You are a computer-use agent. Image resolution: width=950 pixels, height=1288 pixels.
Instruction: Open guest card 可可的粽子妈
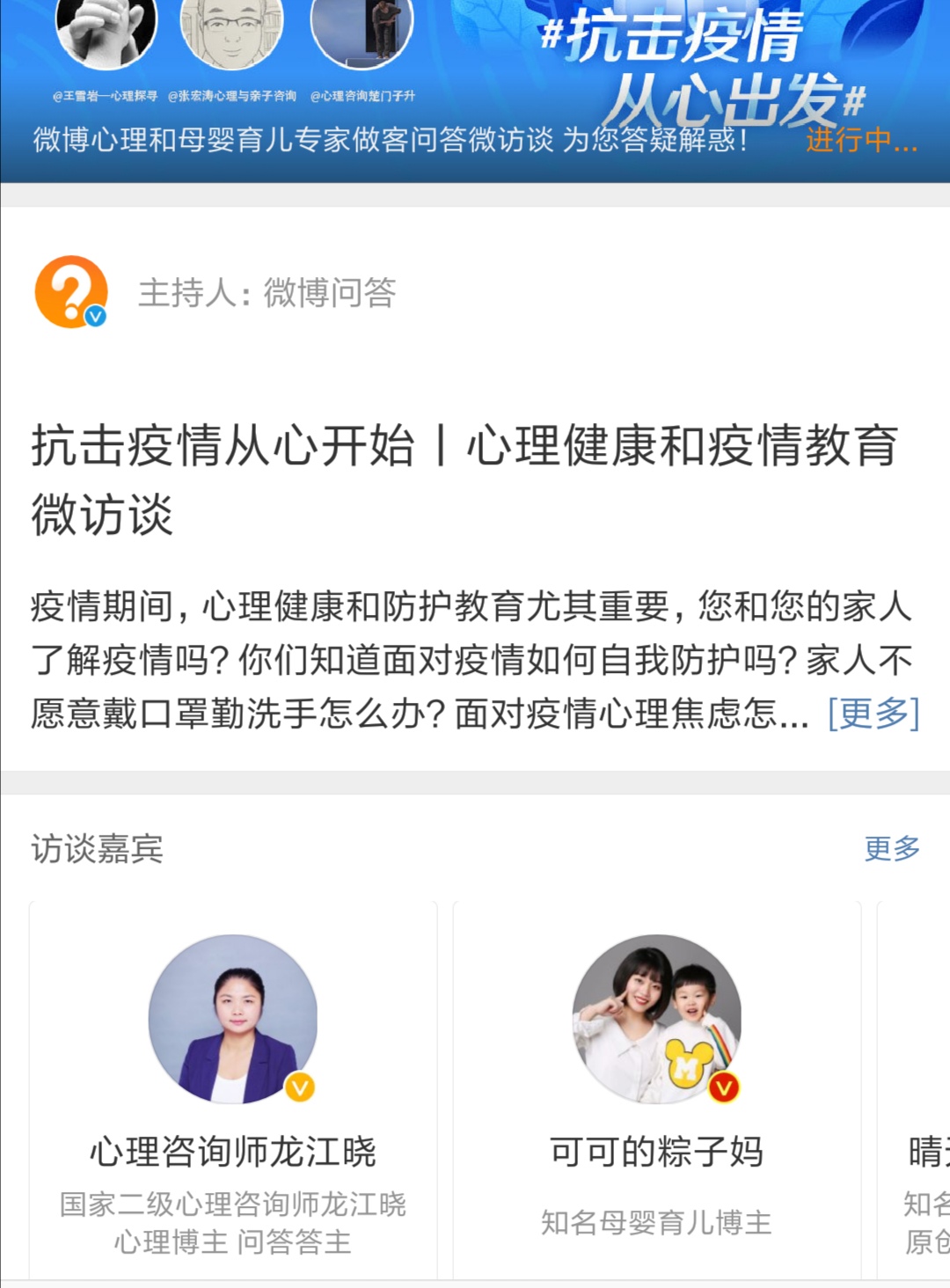pyautogui.click(x=656, y=1089)
